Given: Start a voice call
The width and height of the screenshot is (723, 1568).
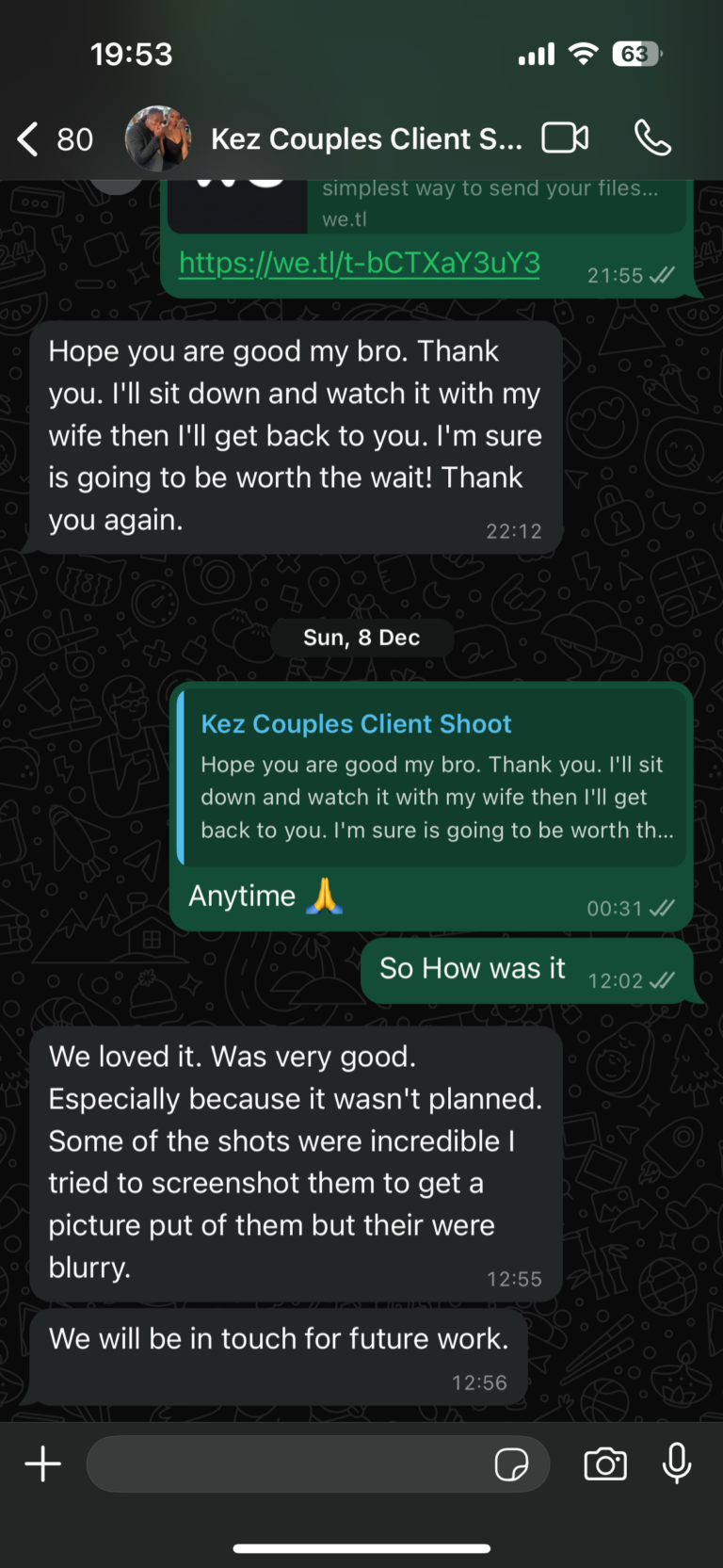Looking at the screenshot, I should [652, 138].
